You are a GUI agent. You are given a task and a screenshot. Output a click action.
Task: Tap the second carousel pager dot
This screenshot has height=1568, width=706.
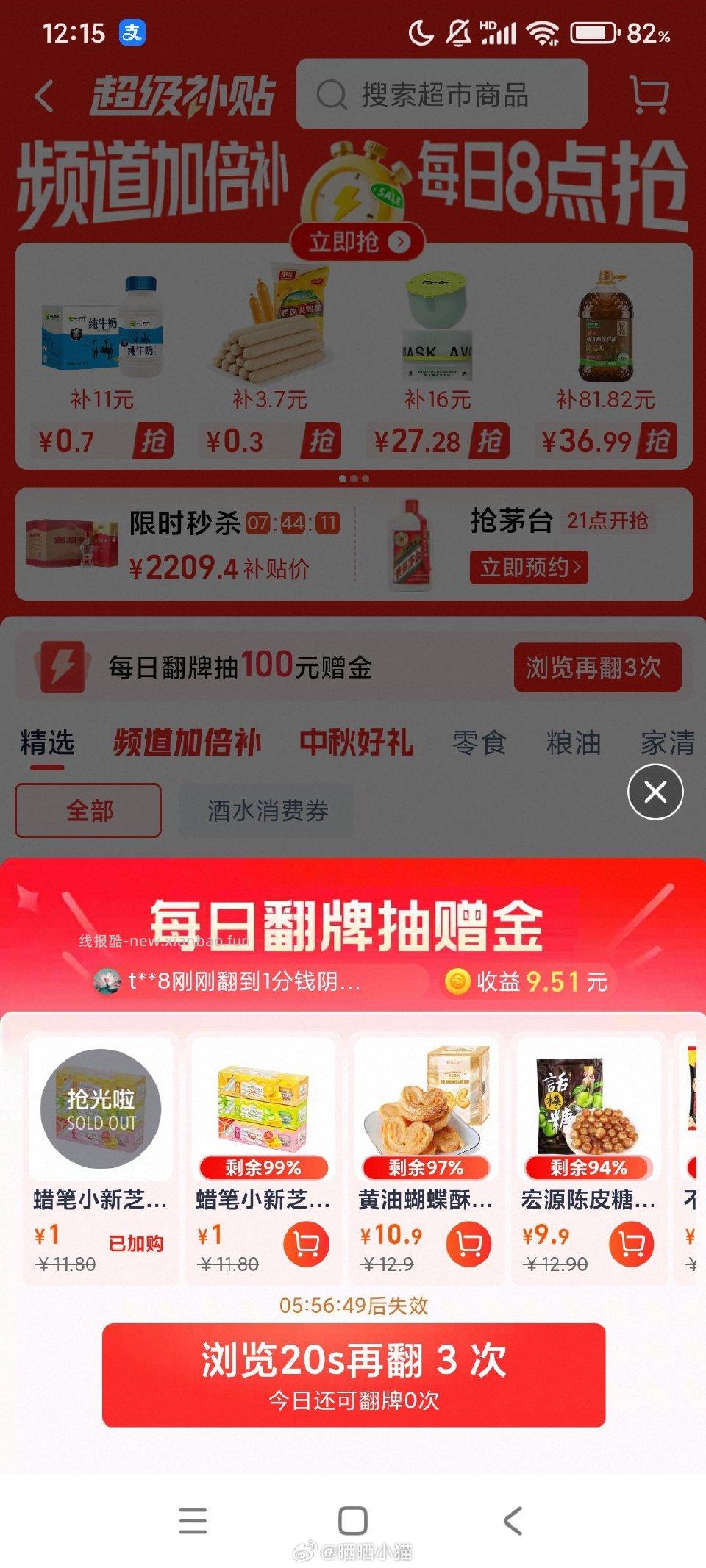tap(353, 478)
